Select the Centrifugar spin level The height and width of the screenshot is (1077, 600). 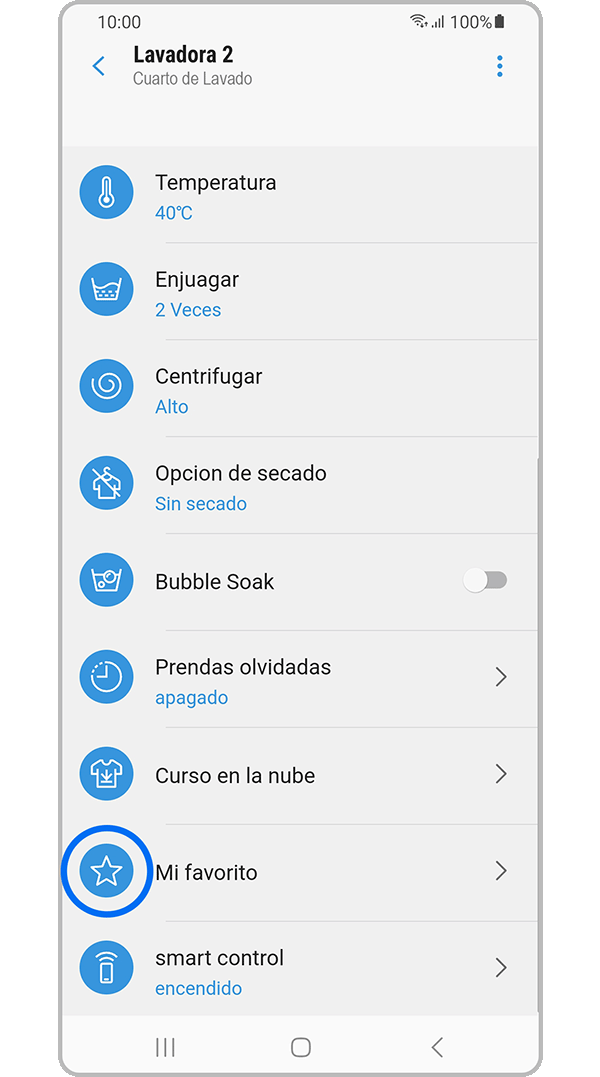coord(300,390)
